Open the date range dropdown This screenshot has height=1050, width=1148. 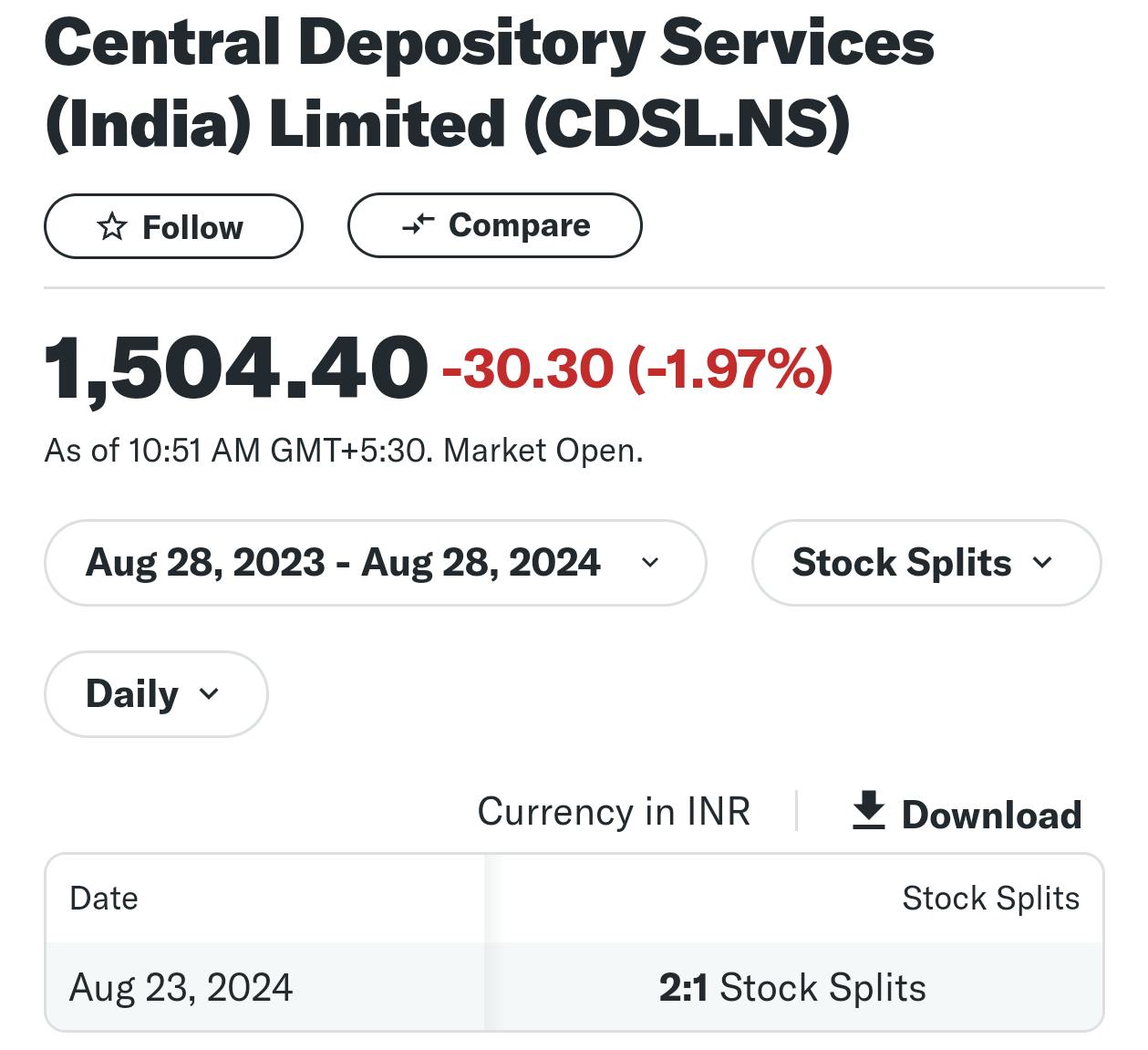click(375, 563)
